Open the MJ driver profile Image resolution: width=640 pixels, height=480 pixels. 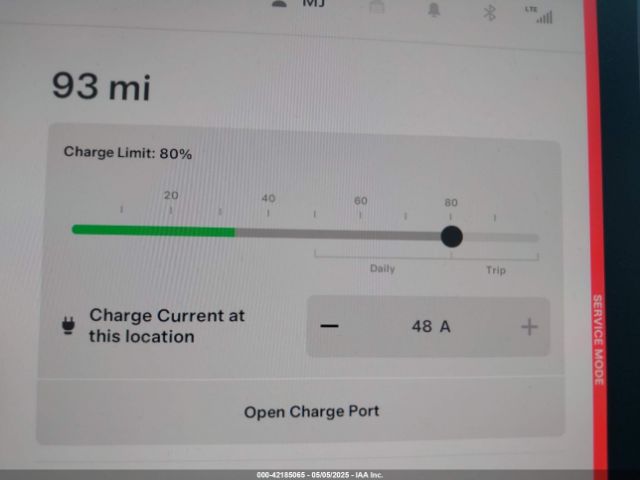pyautogui.click(x=300, y=5)
